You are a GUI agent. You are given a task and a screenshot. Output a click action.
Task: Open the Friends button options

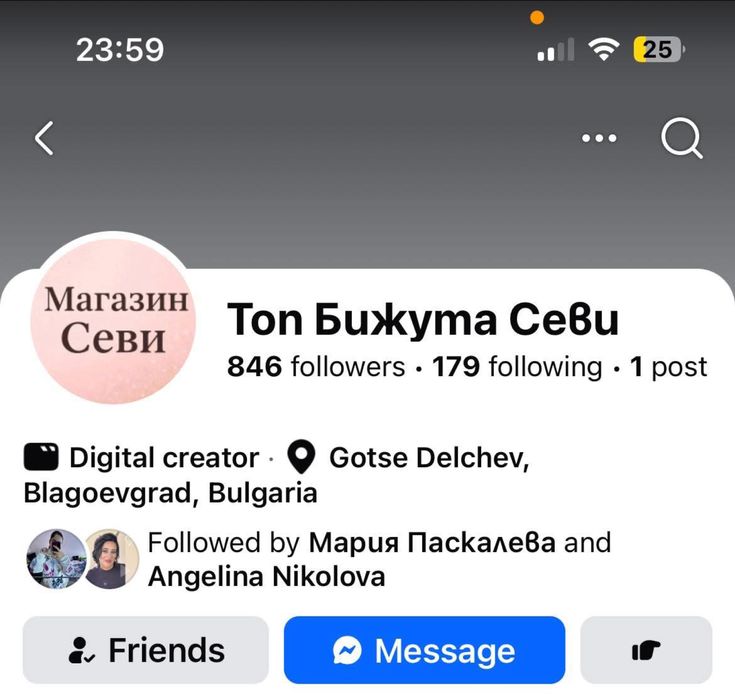[146, 651]
